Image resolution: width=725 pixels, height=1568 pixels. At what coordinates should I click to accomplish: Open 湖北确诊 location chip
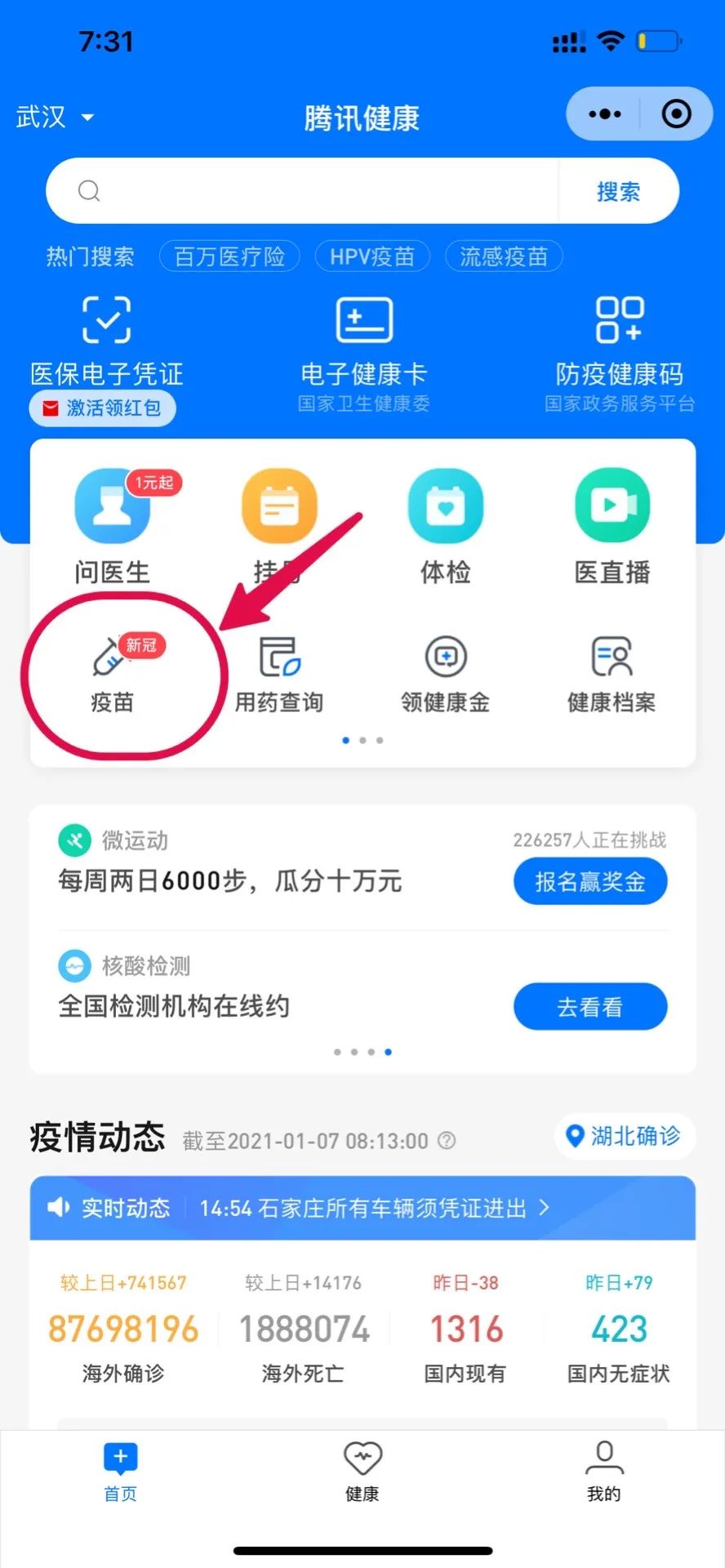[x=625, y=1136]
